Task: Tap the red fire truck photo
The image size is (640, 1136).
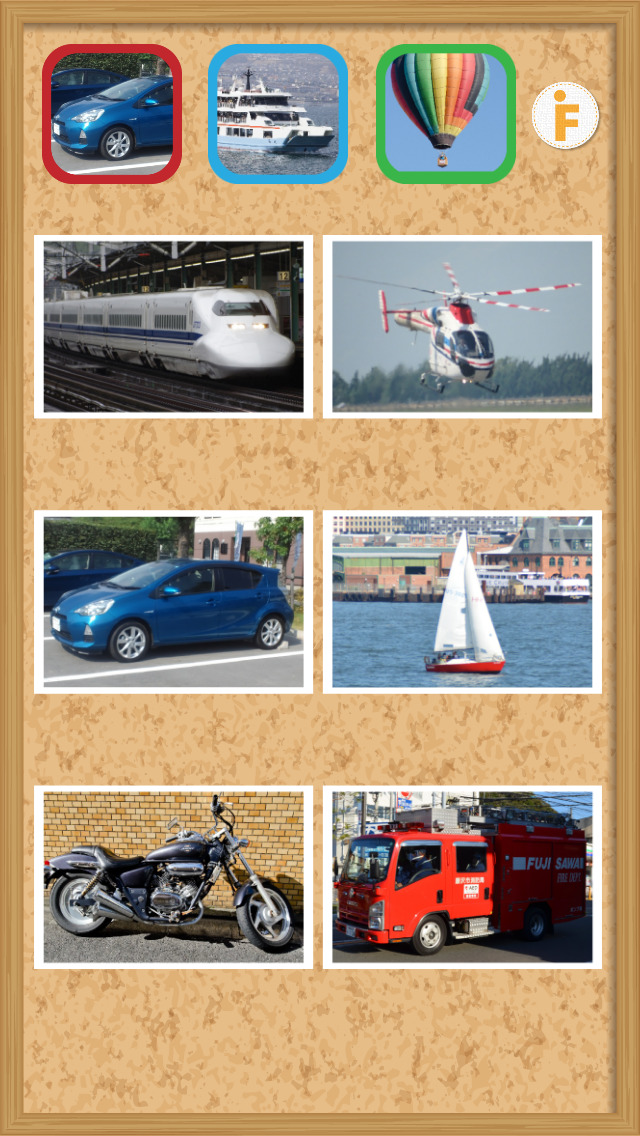Action: pyautogui.click(x=462, y=877)
